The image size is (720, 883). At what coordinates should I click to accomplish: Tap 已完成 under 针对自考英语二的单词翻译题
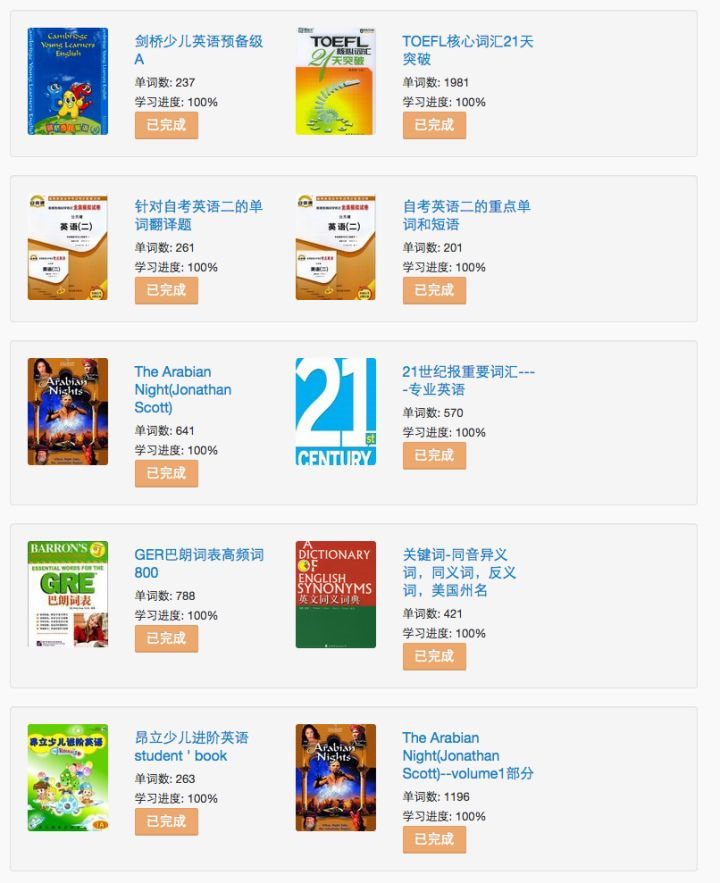coord(166,290)
